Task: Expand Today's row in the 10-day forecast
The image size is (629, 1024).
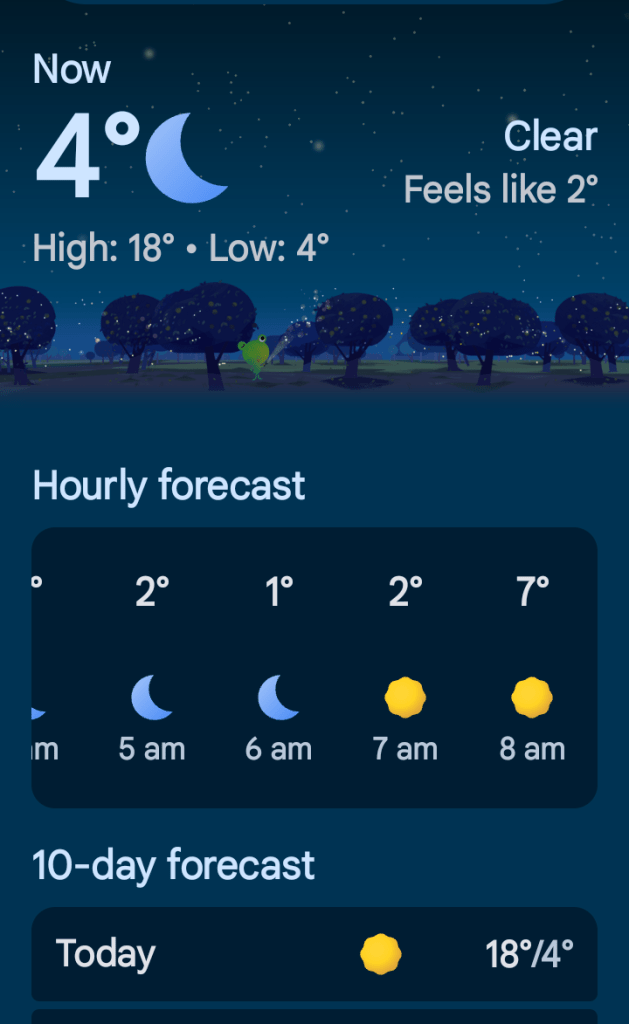Action: tap(314, 954)
